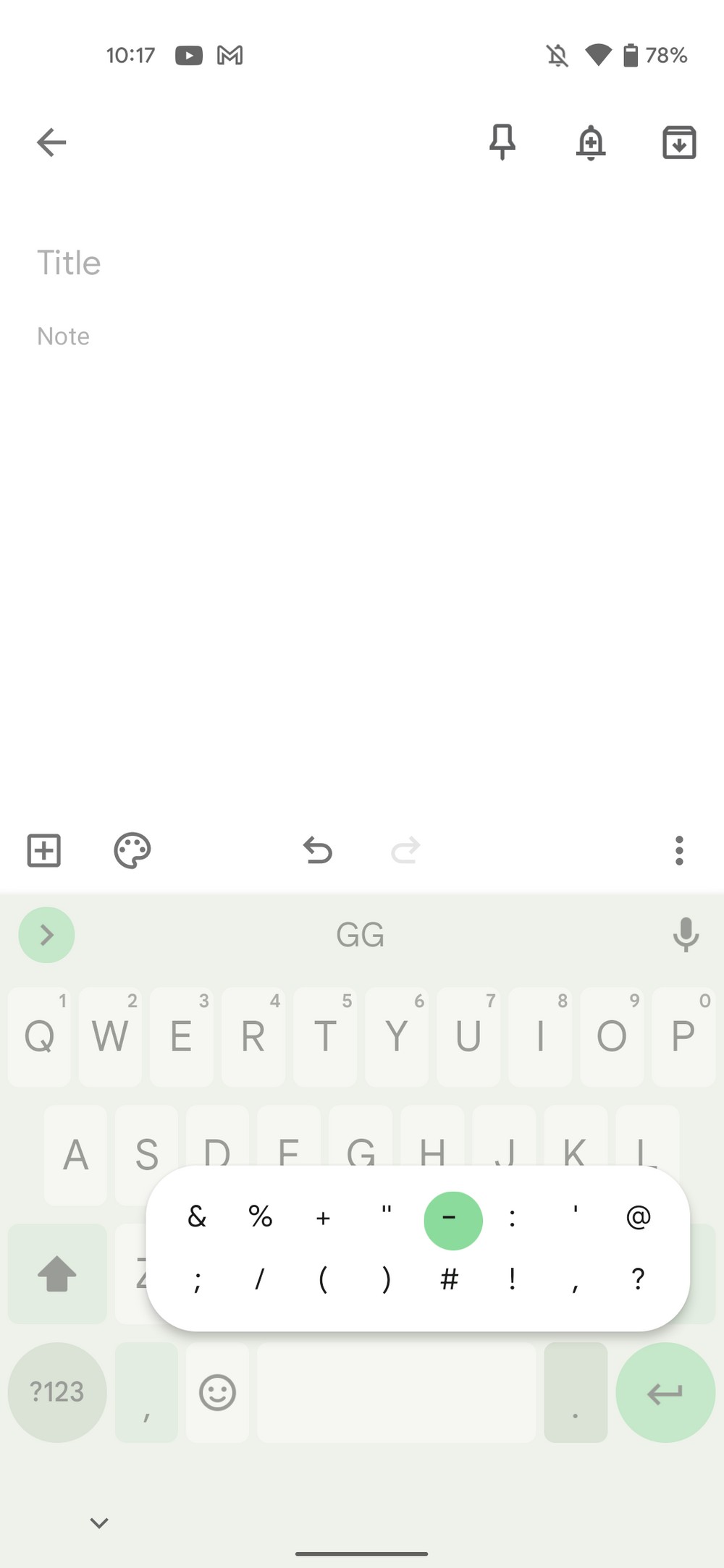Switch to the ?123 symbols keyboard

tap(57, 1392)
